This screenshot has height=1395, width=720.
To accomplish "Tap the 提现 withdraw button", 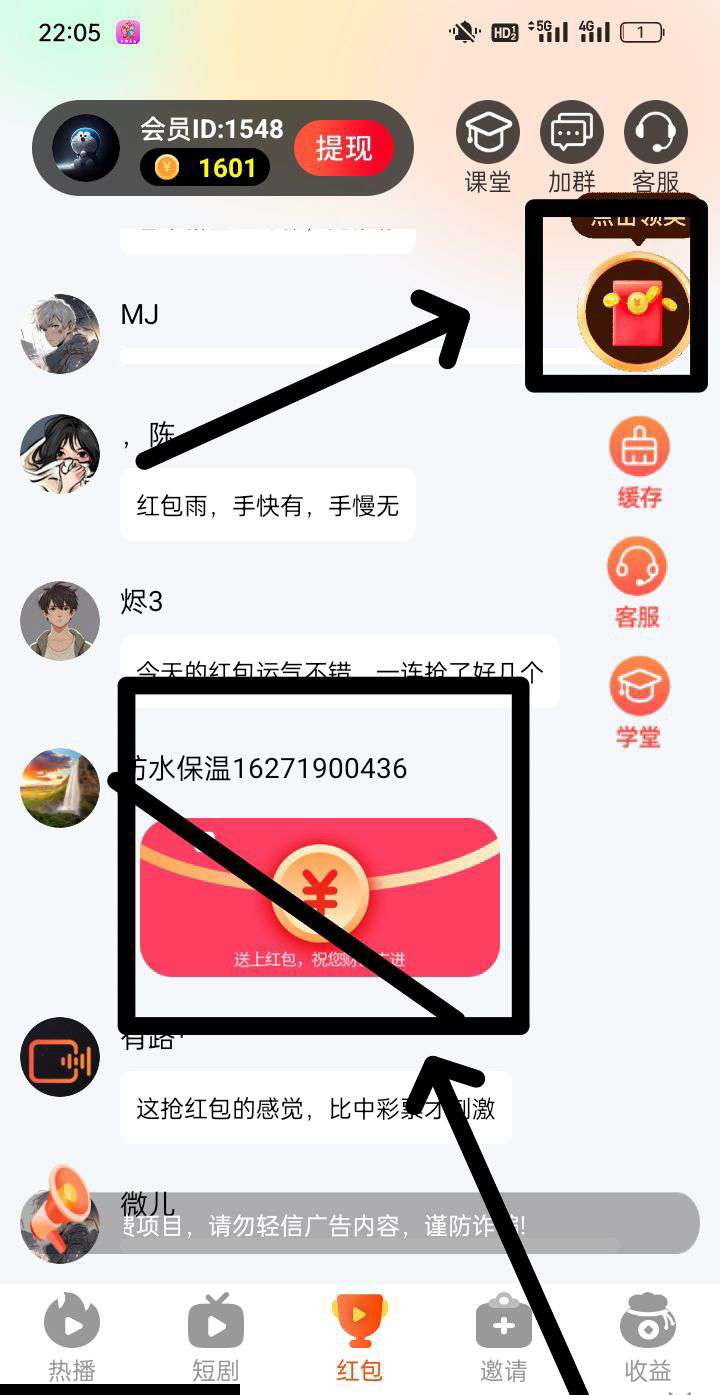I will [x=343, y=149].
